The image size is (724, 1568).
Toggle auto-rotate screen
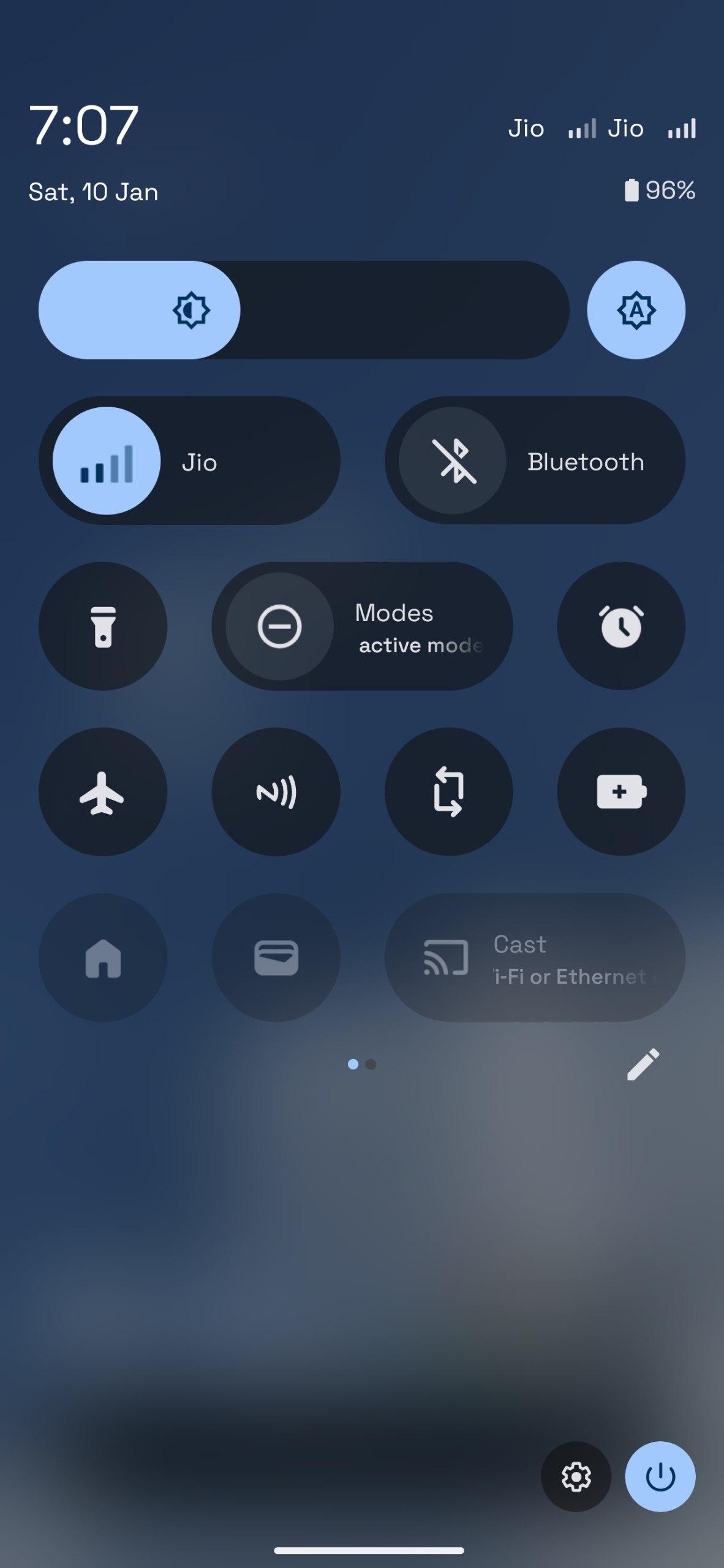(448, 791)
